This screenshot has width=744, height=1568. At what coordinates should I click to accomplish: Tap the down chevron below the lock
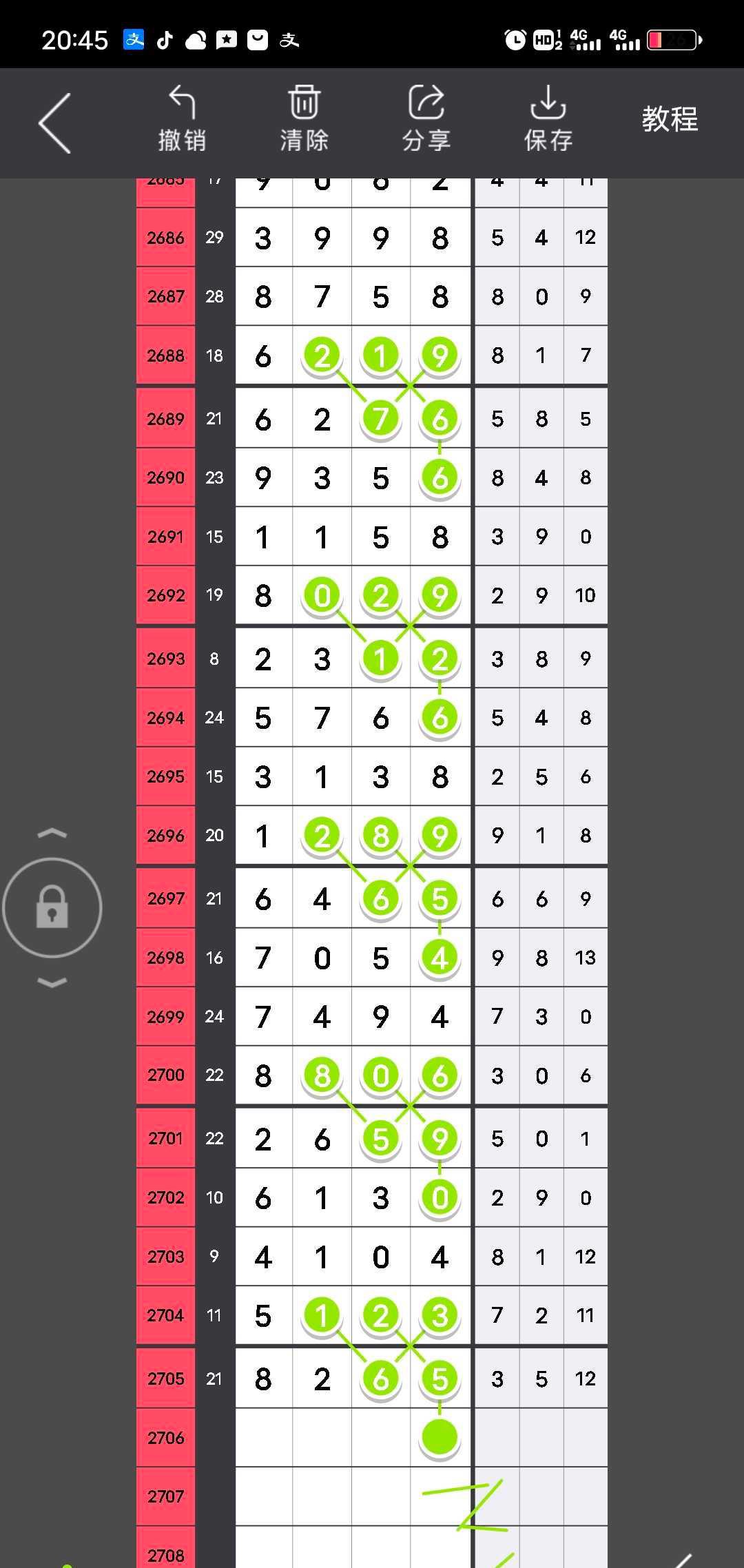point(52,982)
